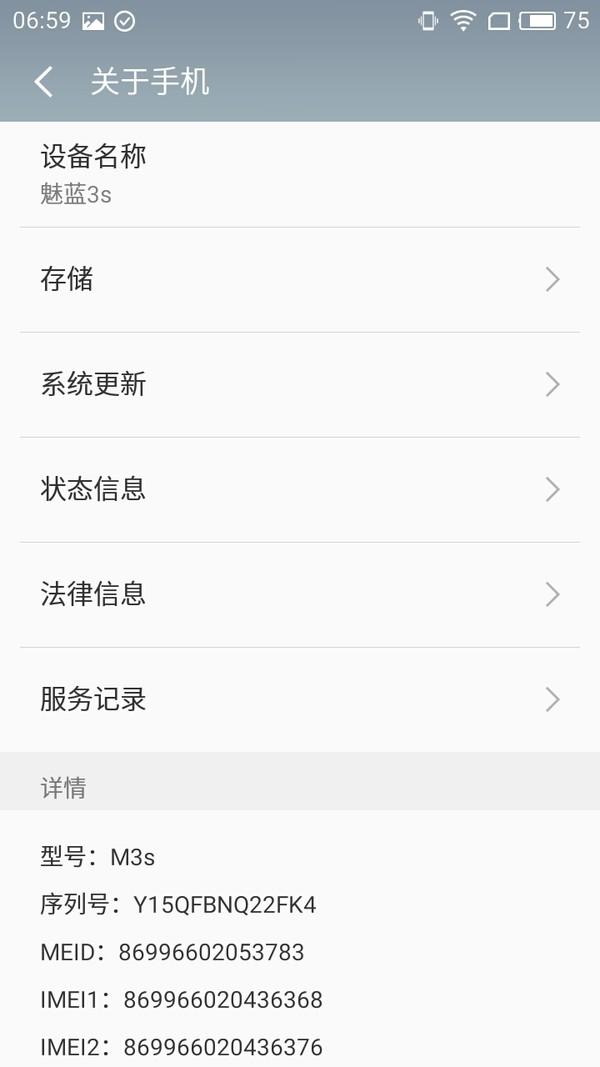This screenshot has height=1067, width=600.
Task: Open 服务记录
Action: pos(300,699)
